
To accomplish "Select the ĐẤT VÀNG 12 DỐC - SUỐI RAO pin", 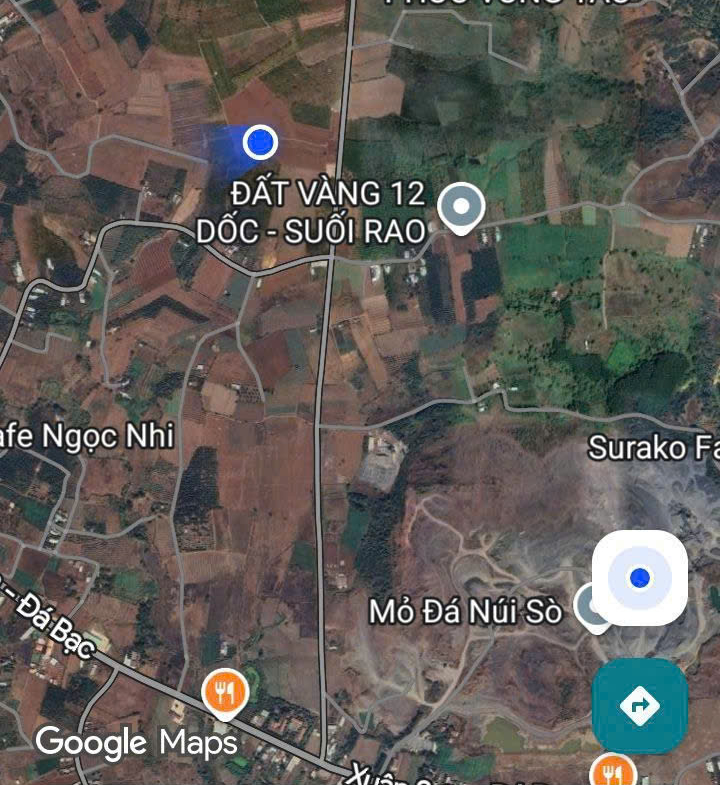I will [x=461, y=208].
